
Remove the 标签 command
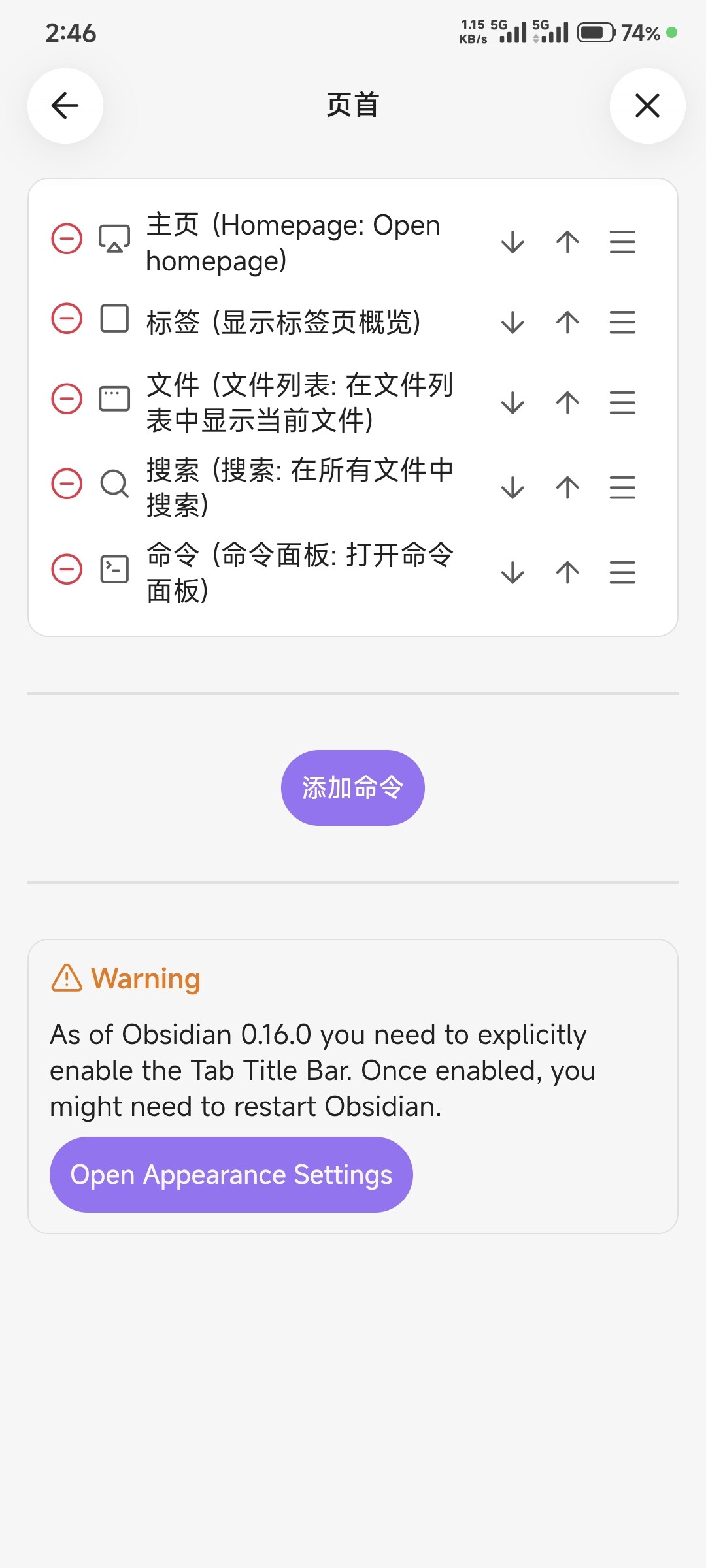coord(67,319)
